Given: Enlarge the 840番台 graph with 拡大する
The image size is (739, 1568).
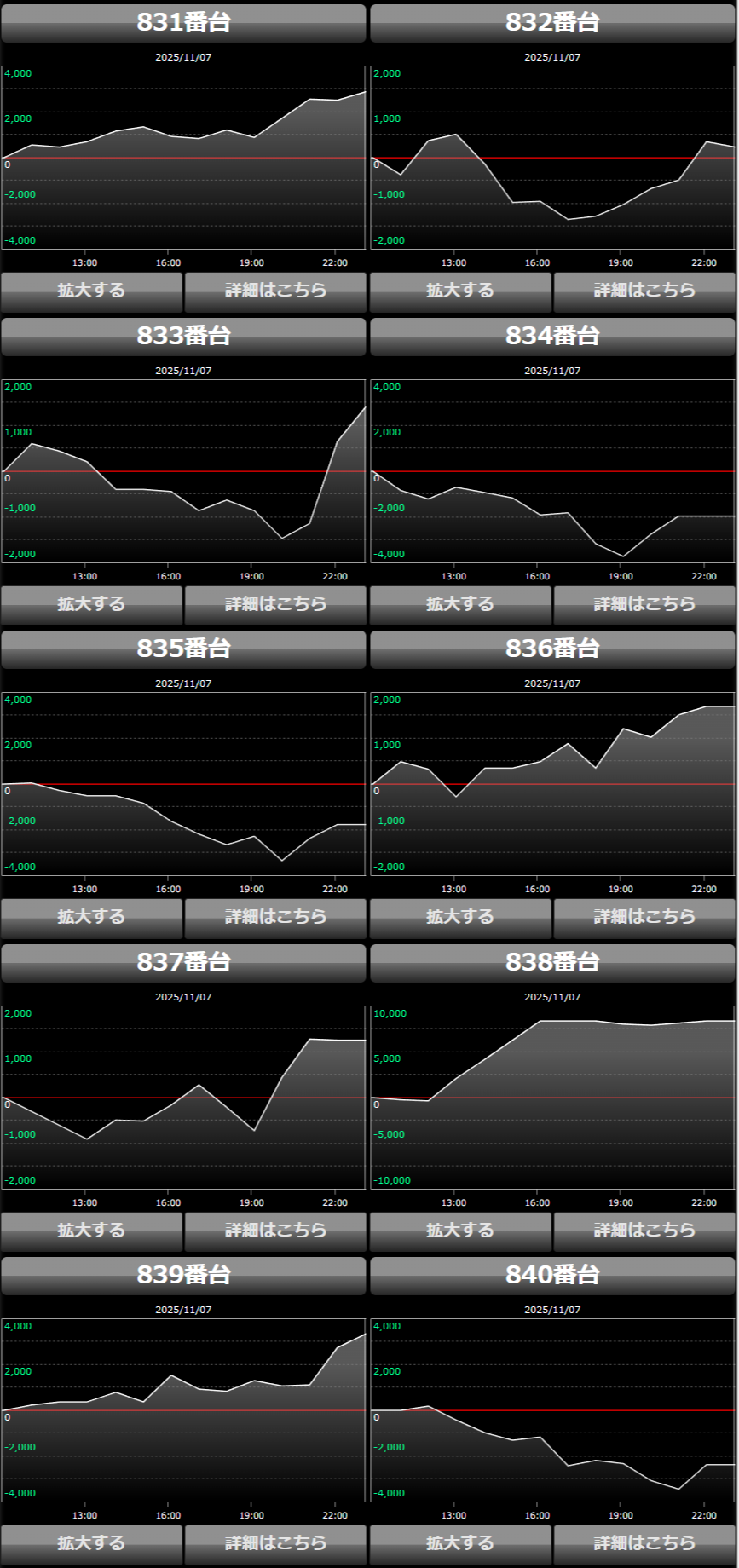Looking at the screenshot, I should (x=460, y=1543).
